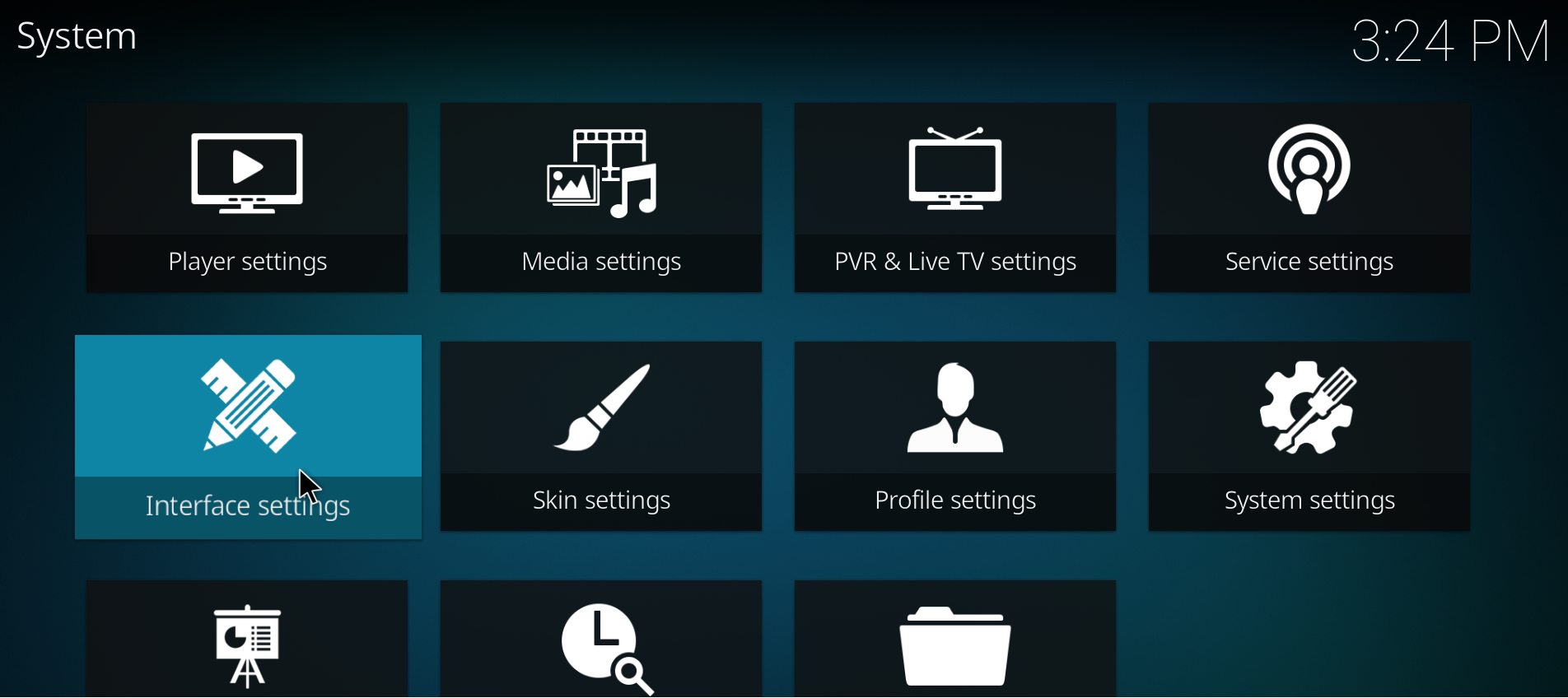
Task: Open System settings
Action: click(x=1309, y=436)
